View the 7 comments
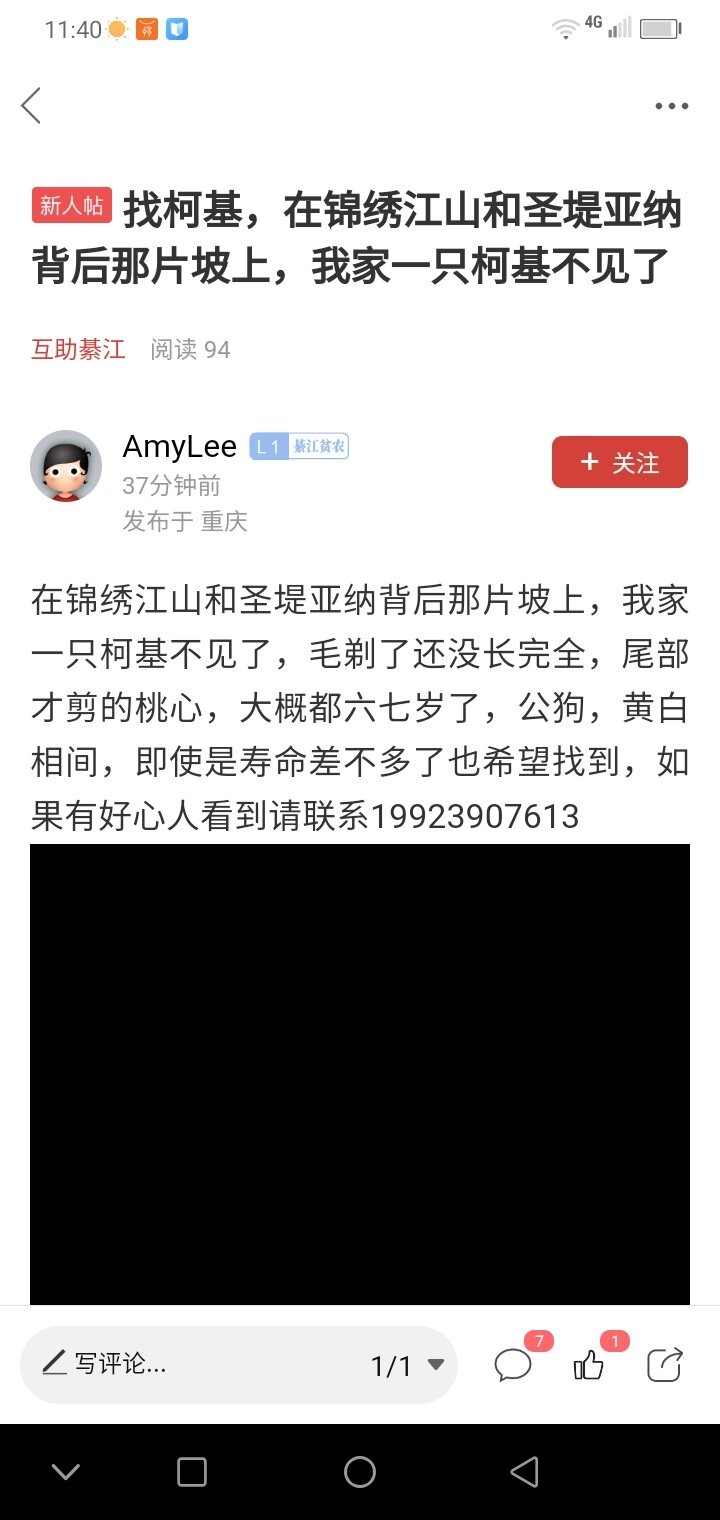 (514, 1364)
